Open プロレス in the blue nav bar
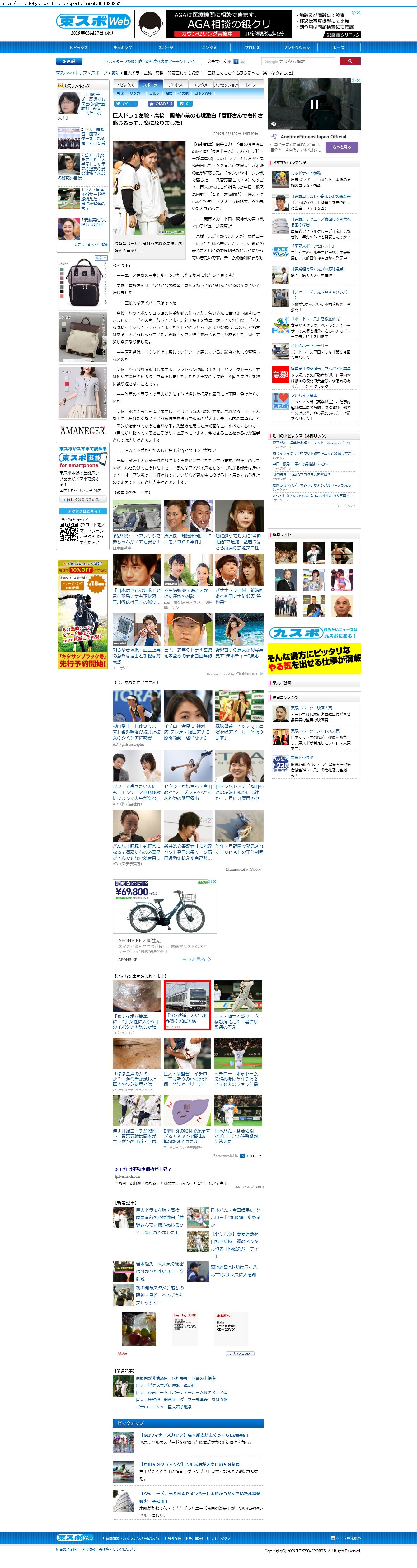Viewport: 417px width, 1568px height. [x=252, y=48]
